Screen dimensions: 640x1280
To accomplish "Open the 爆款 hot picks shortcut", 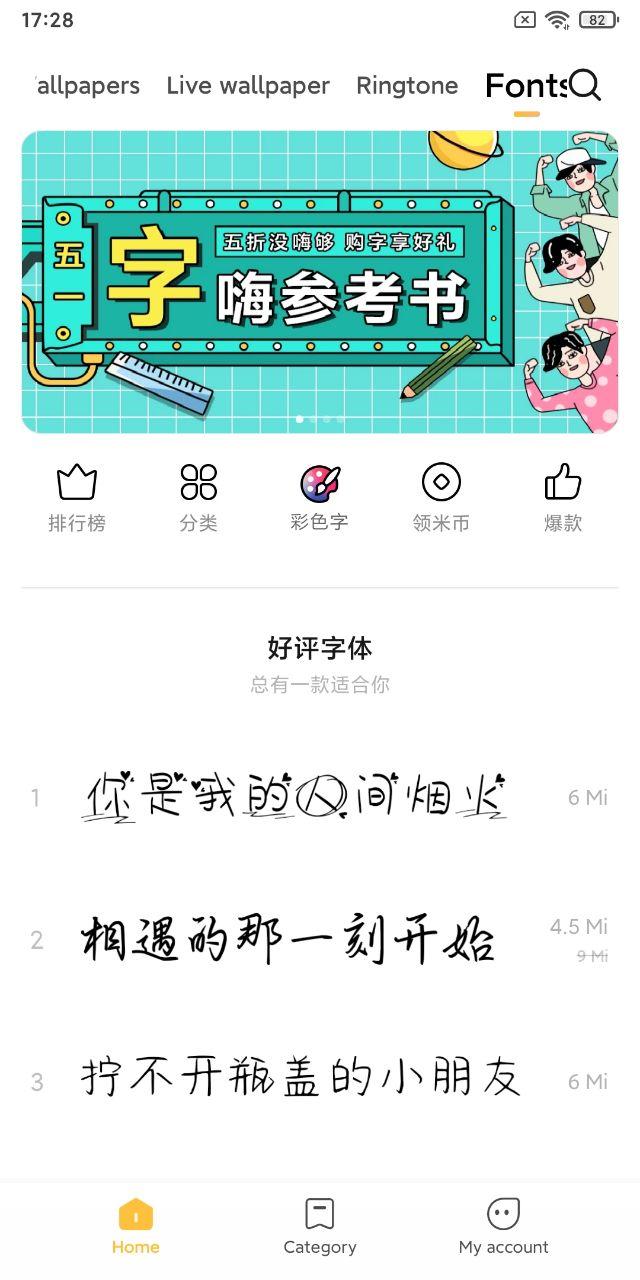I will (563, 498).
